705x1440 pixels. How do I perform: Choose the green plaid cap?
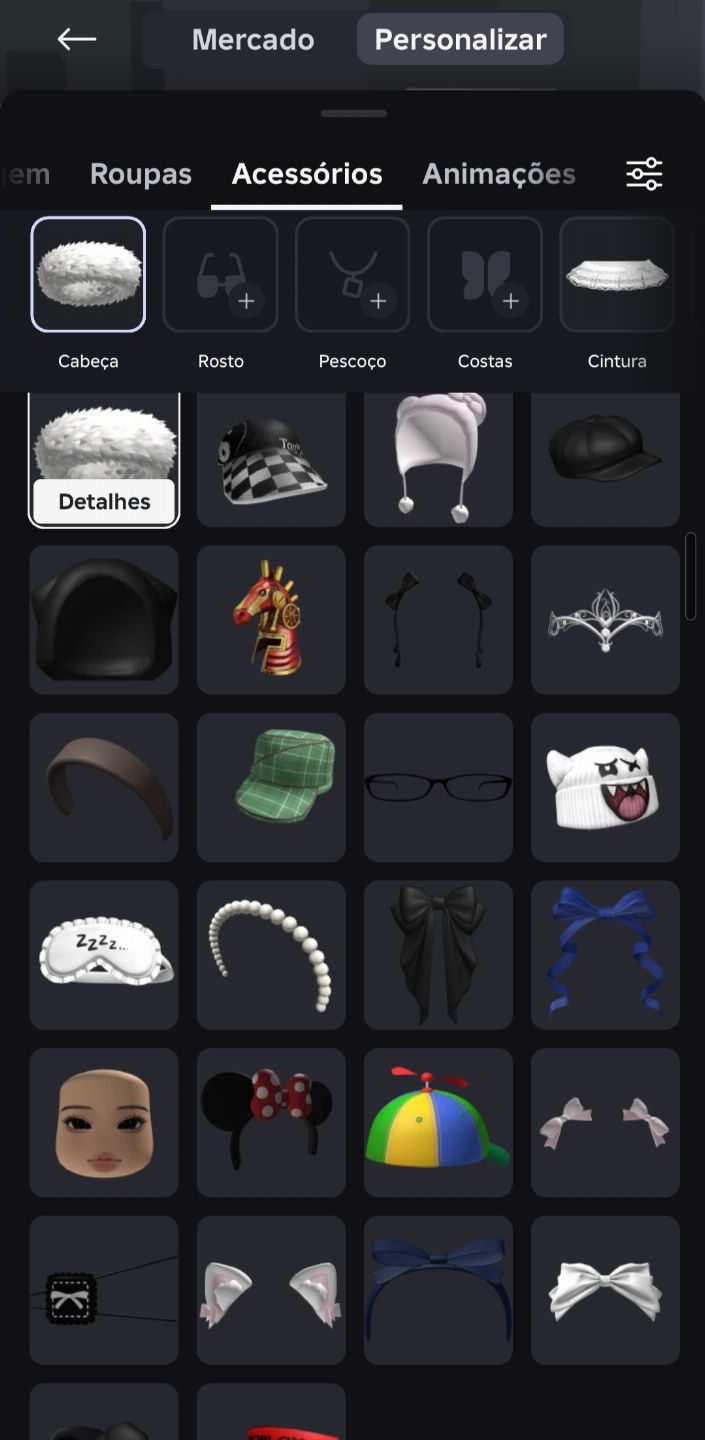[x=271, y=788]
